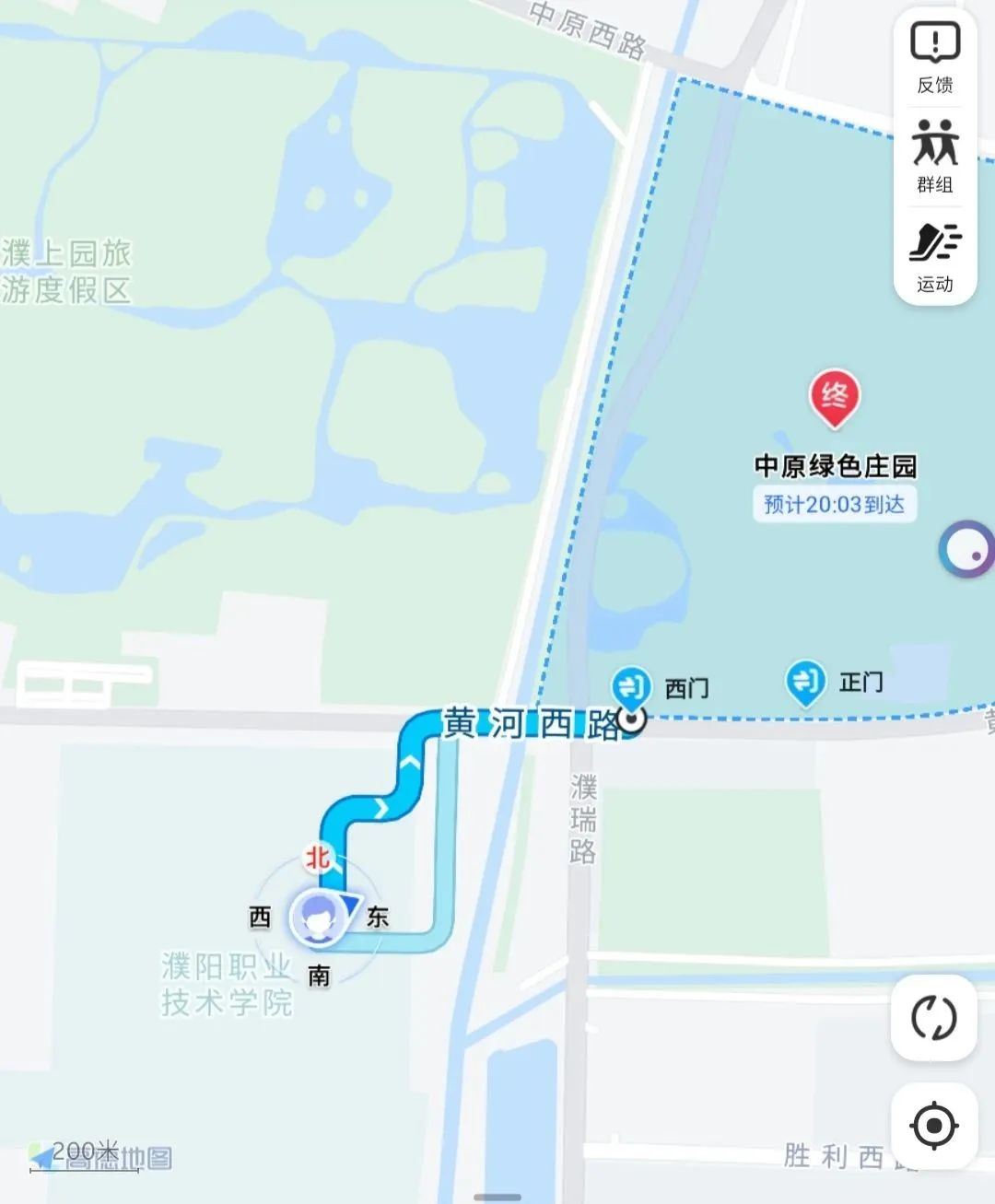Select the 西门 entrance marker
Viewport: 995px width, 1204px height.
point(632,687)
